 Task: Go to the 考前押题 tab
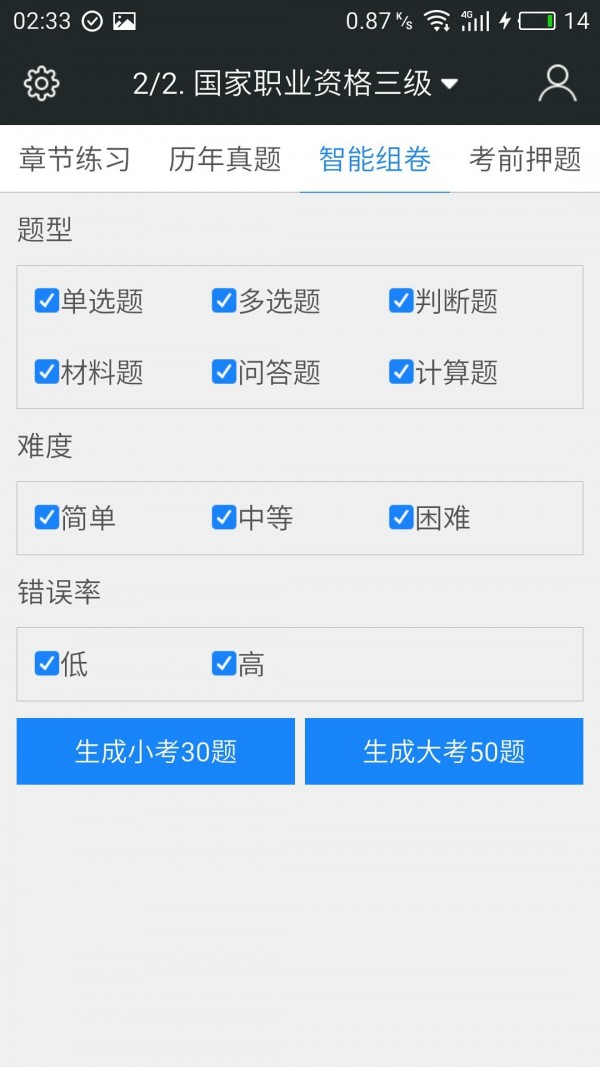click(525, 159)
